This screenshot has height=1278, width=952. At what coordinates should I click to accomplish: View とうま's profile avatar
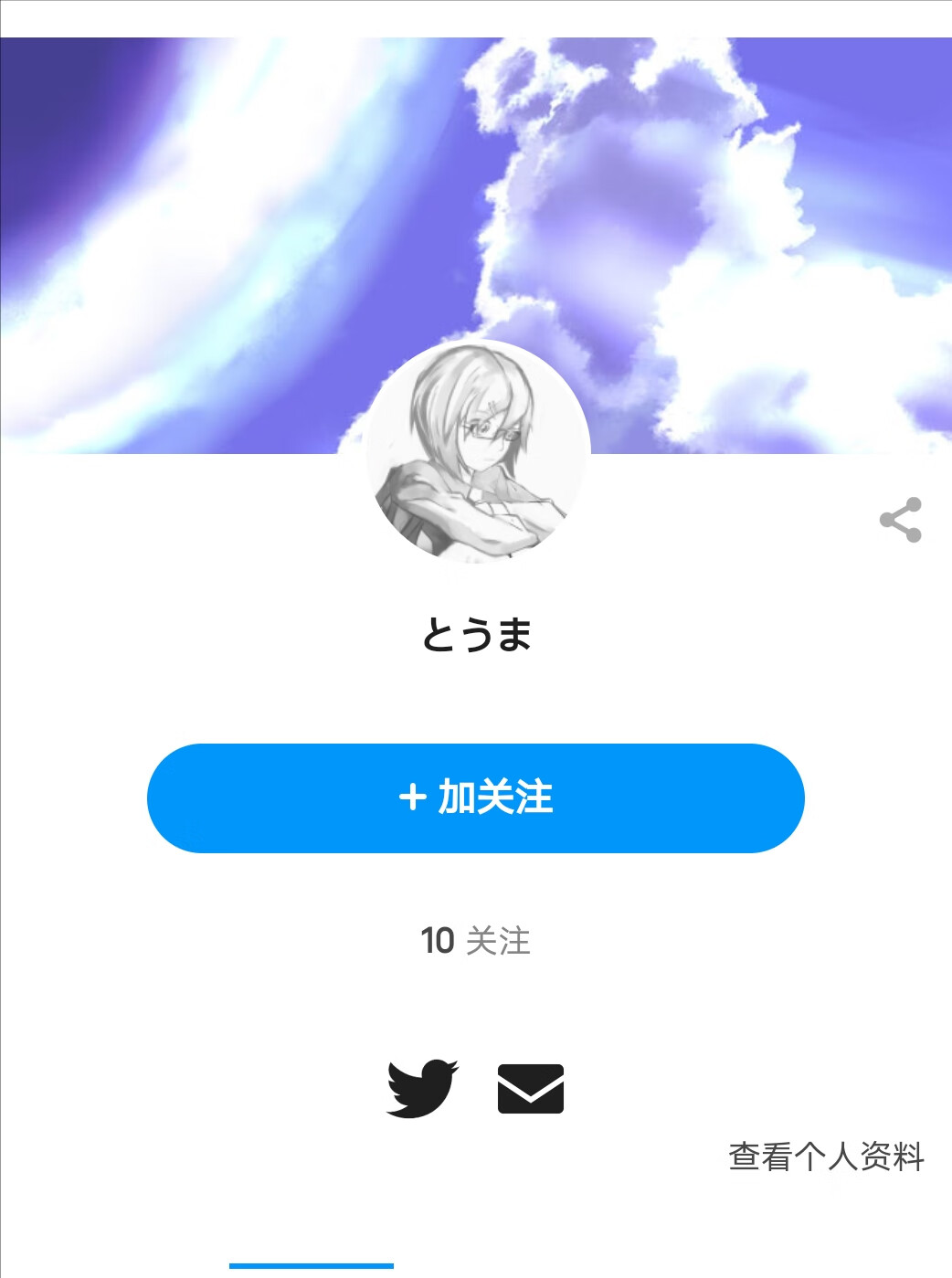478,451
